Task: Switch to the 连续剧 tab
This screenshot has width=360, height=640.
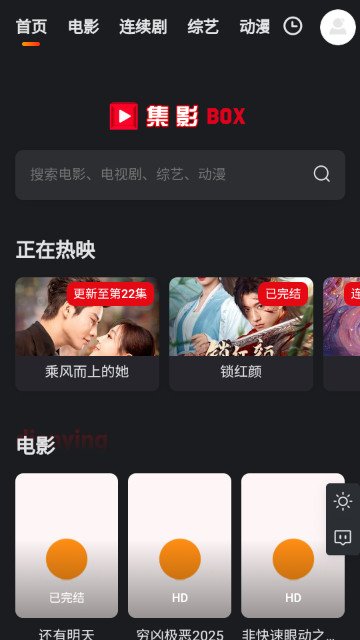Action: (x=143, y=27)
